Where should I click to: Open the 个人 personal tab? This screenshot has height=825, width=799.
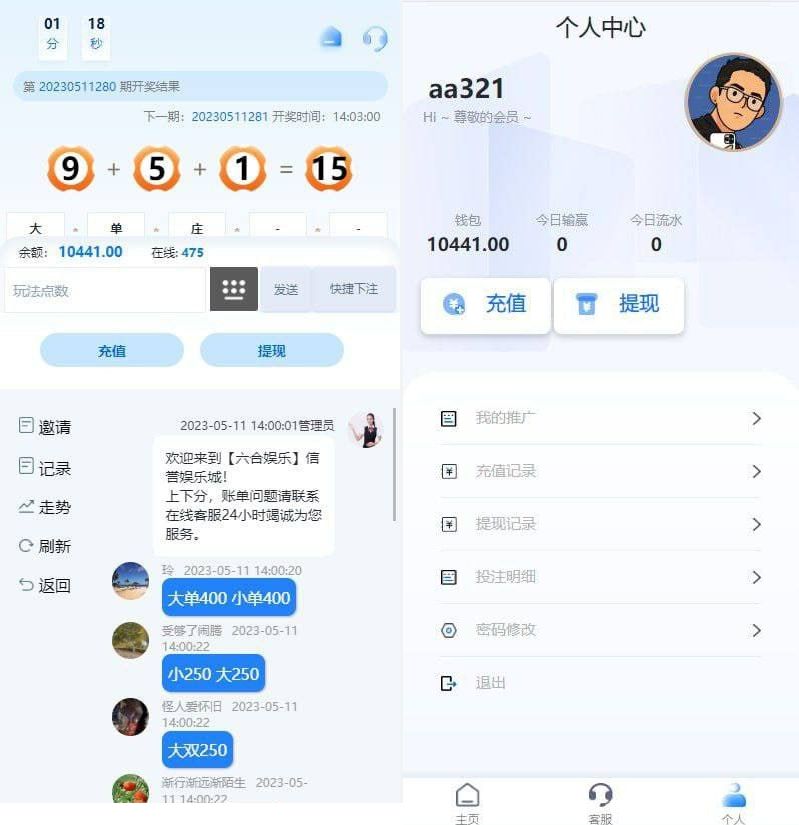[x=733, y=803]
